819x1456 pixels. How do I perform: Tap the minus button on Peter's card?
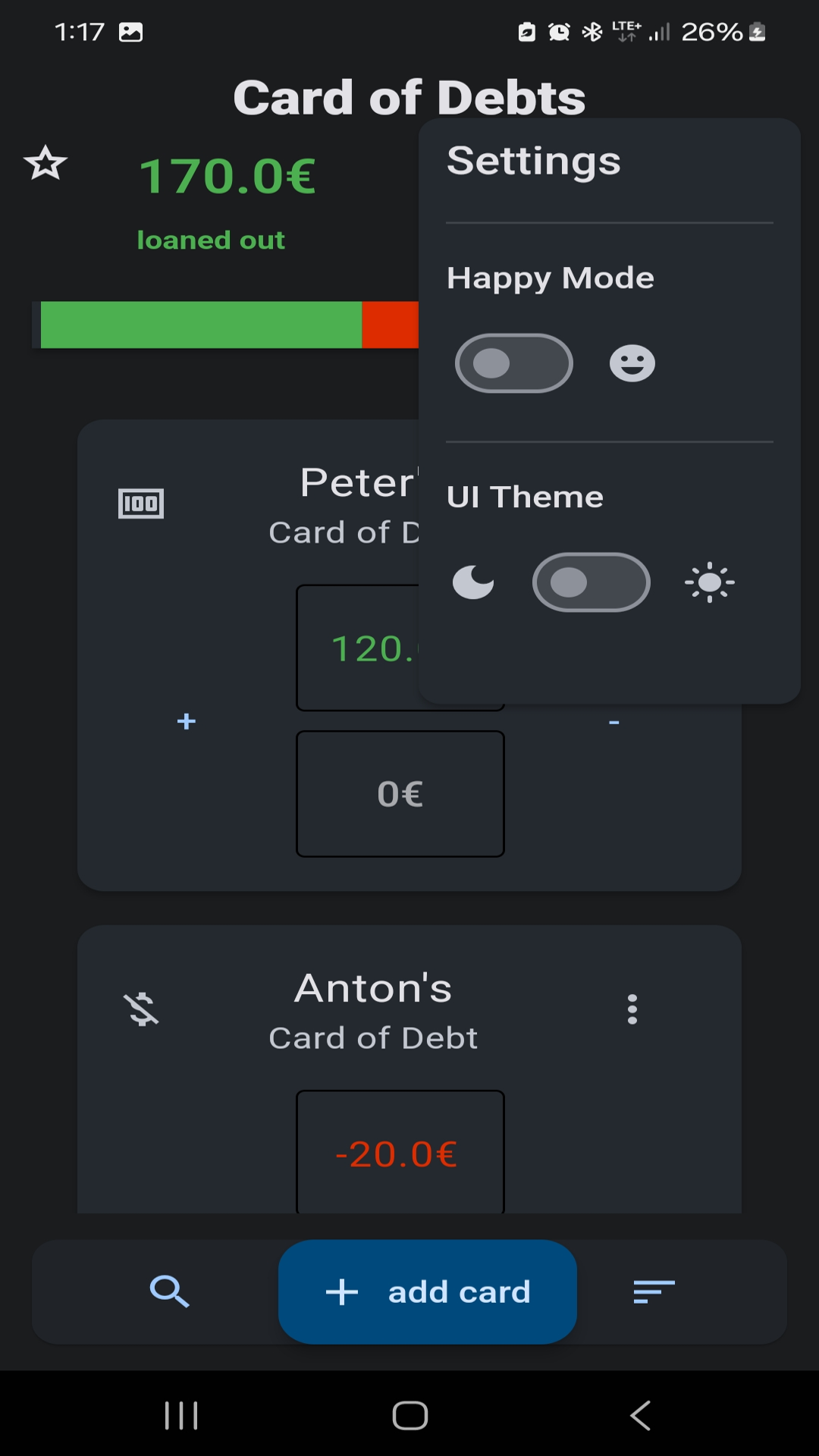click(614, 723)
